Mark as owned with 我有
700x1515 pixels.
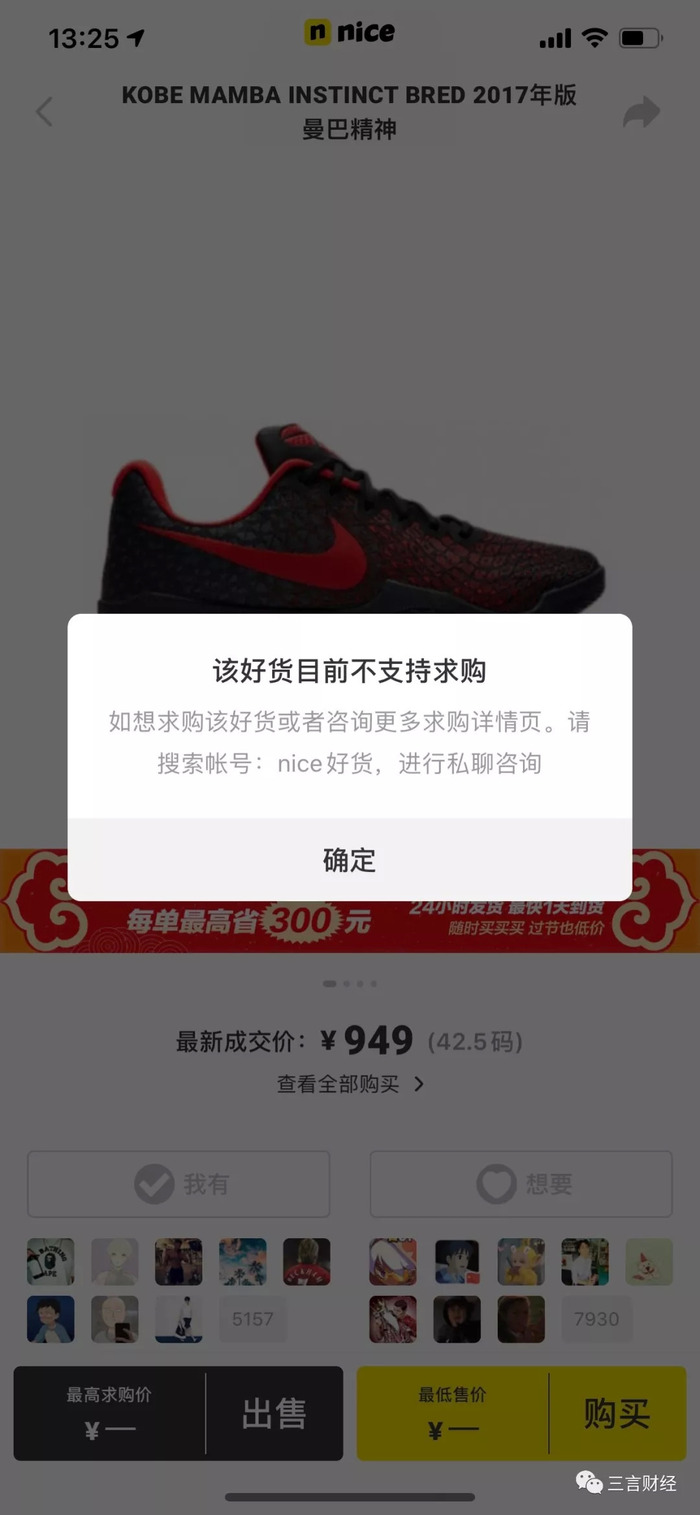tap(178, 1184)
